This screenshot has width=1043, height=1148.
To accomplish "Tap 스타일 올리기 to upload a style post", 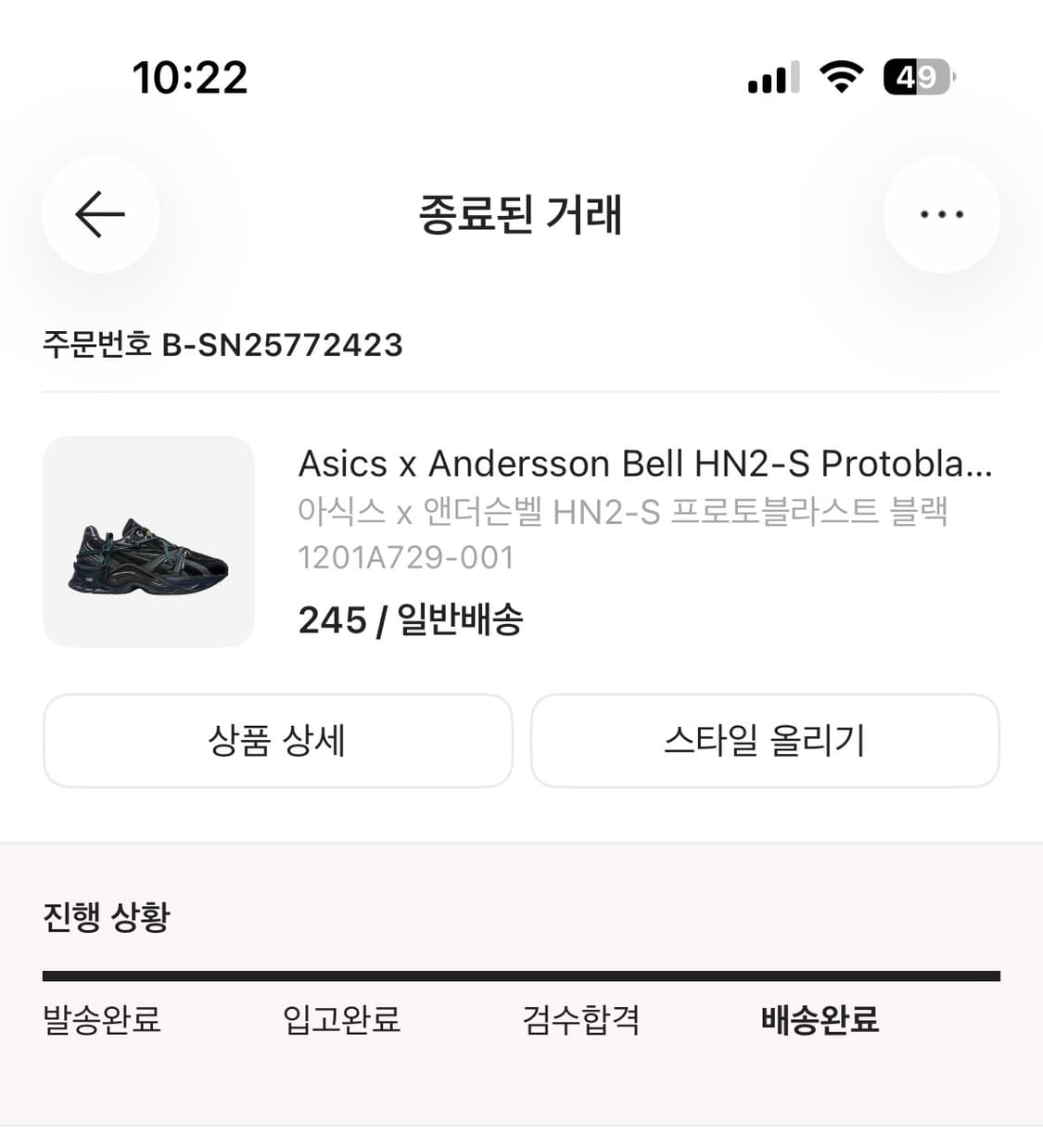I will coord(765,741).
